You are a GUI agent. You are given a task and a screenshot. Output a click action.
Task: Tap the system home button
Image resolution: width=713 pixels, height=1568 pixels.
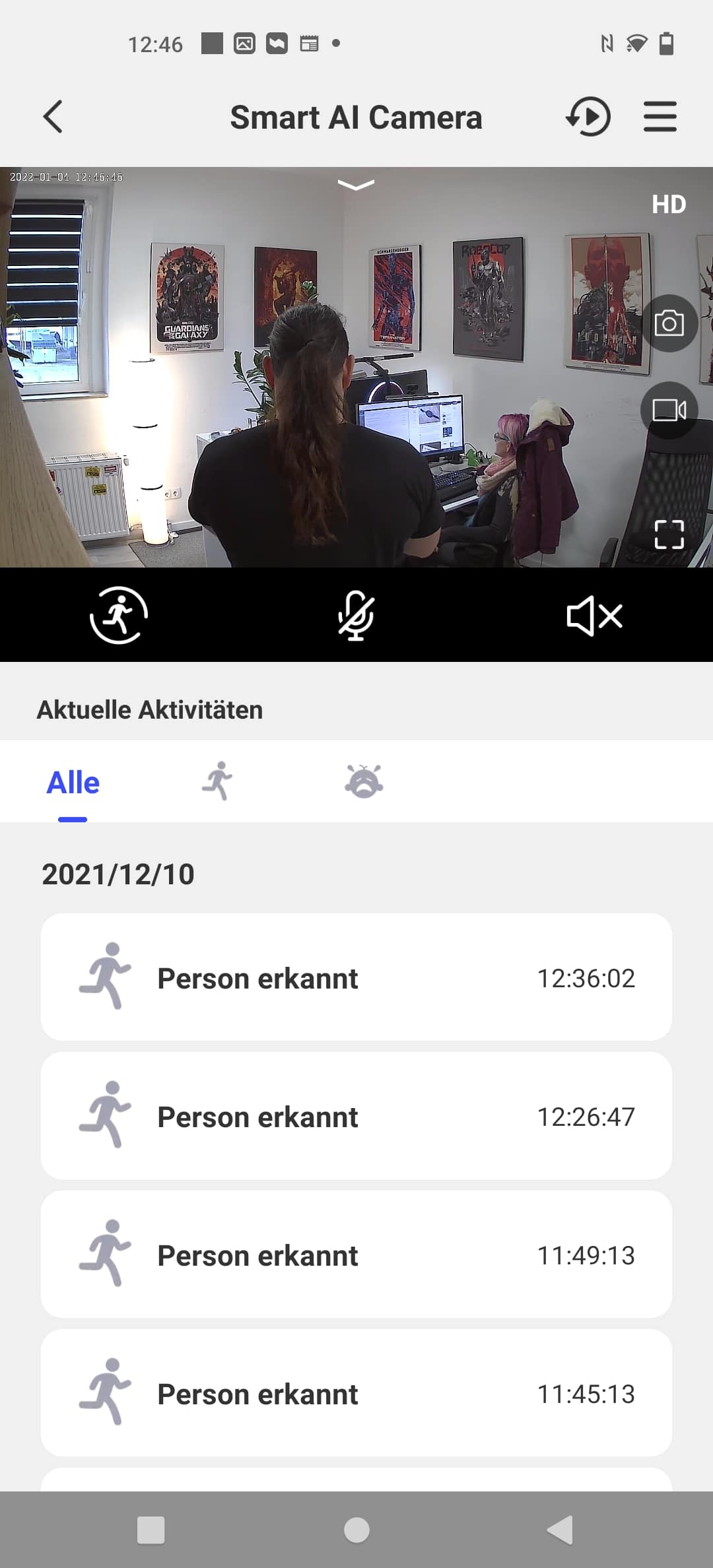pos(356,1530)
